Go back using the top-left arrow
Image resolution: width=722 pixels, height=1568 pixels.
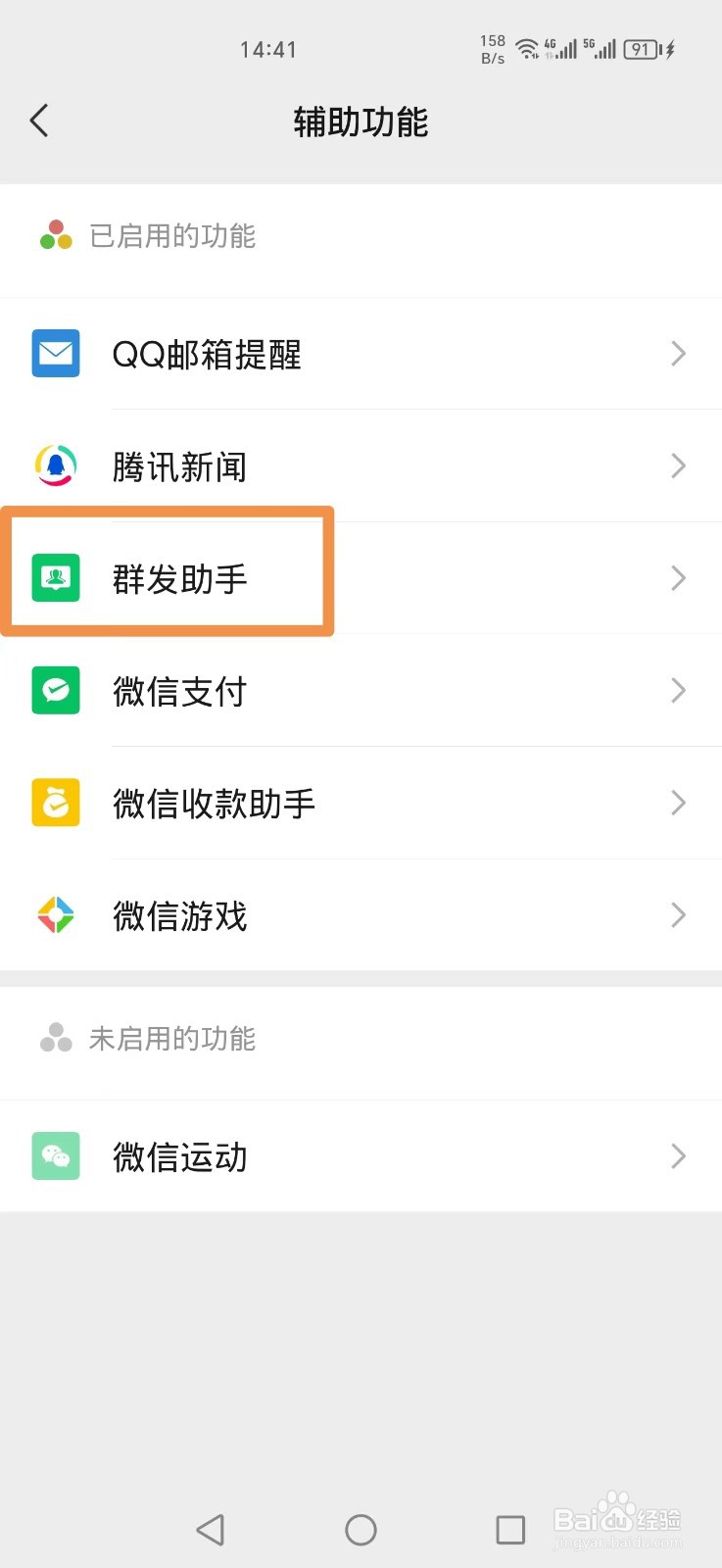pyautogui.click(x=39, y=120)
